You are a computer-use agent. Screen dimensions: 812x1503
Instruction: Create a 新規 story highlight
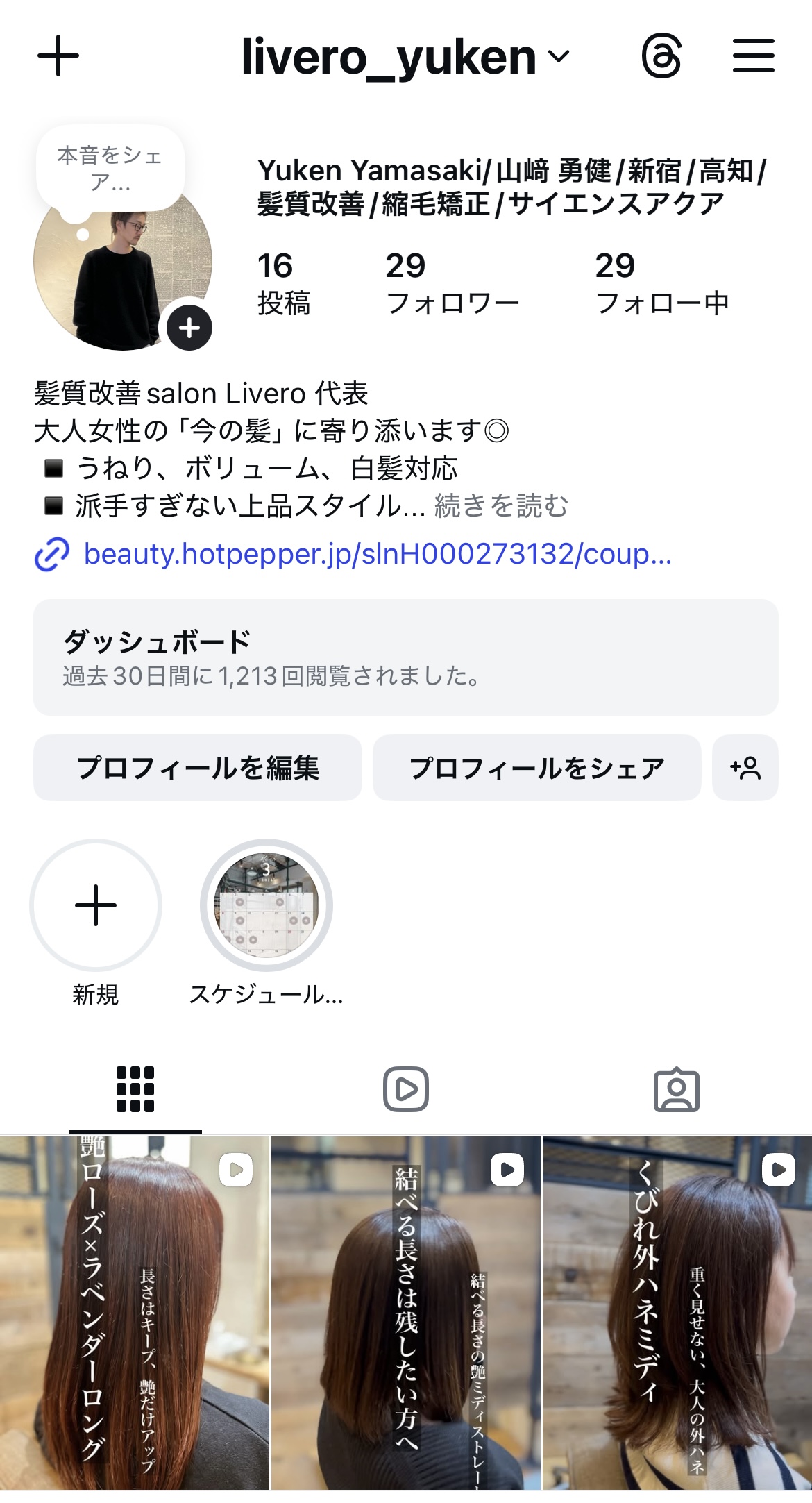pos(96,905)
